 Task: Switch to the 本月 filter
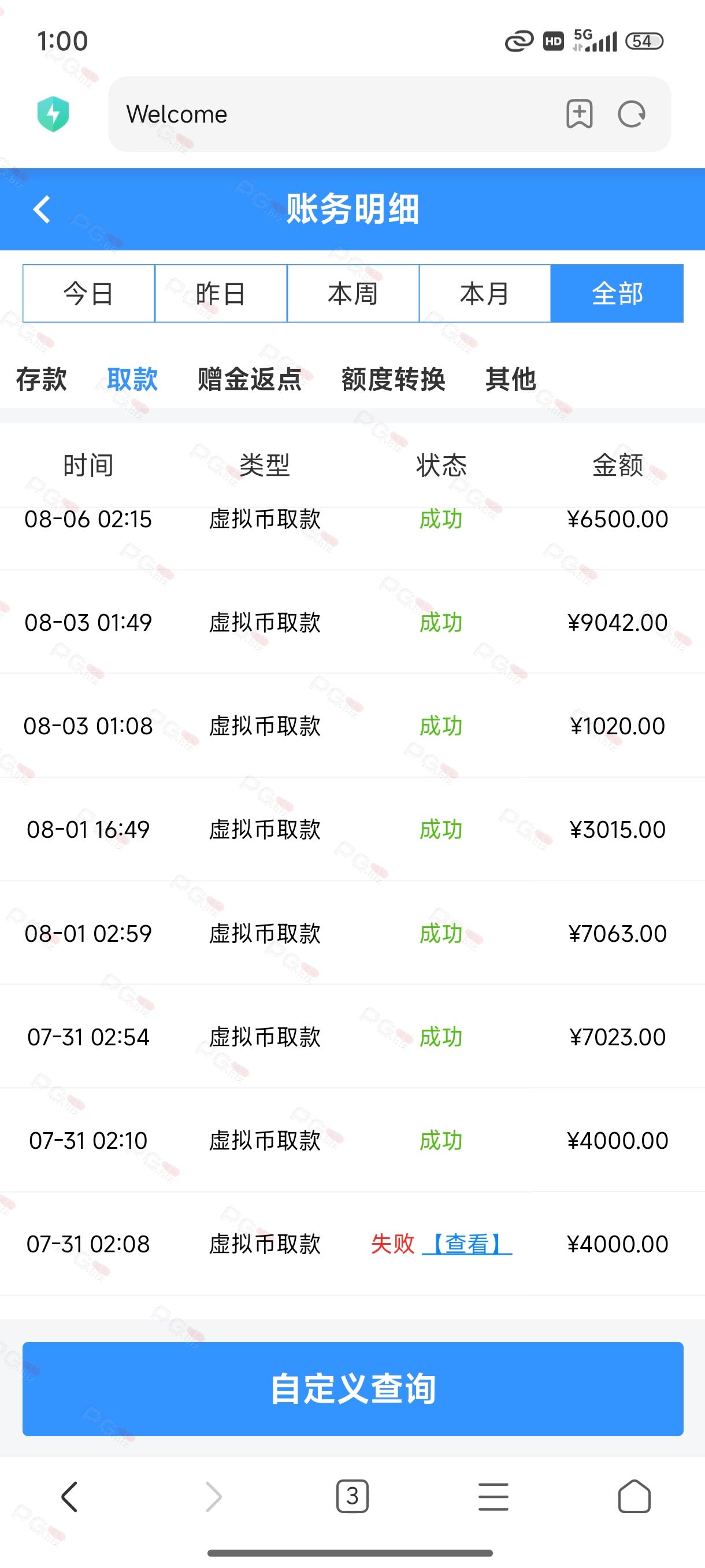[485, 293]
